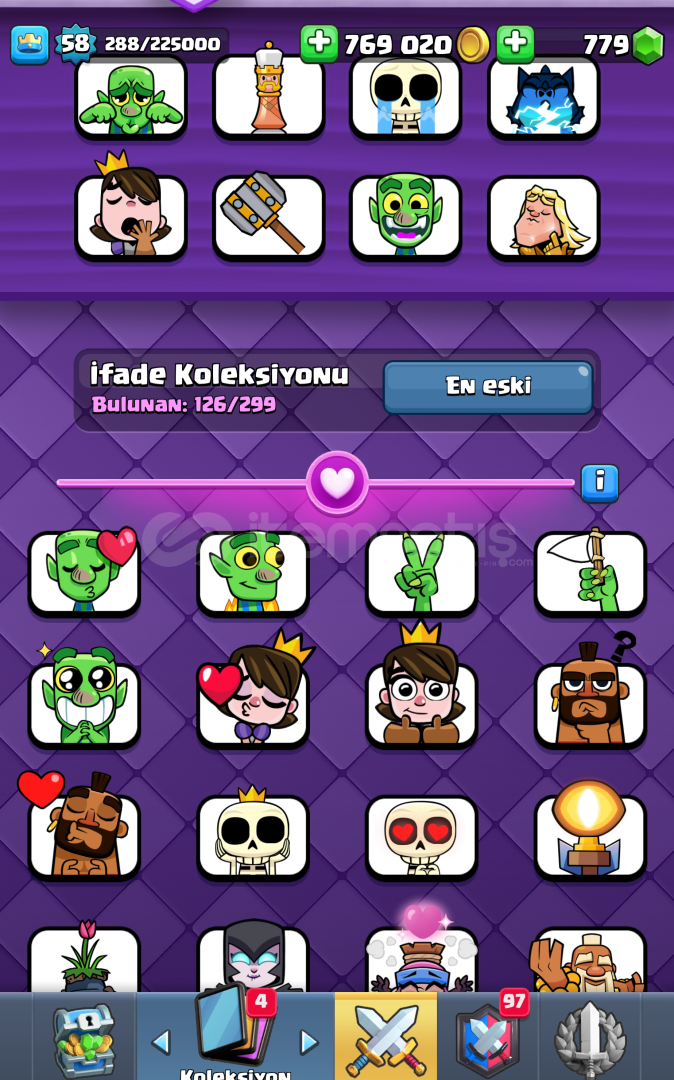Add gold with the plus button

319,44
